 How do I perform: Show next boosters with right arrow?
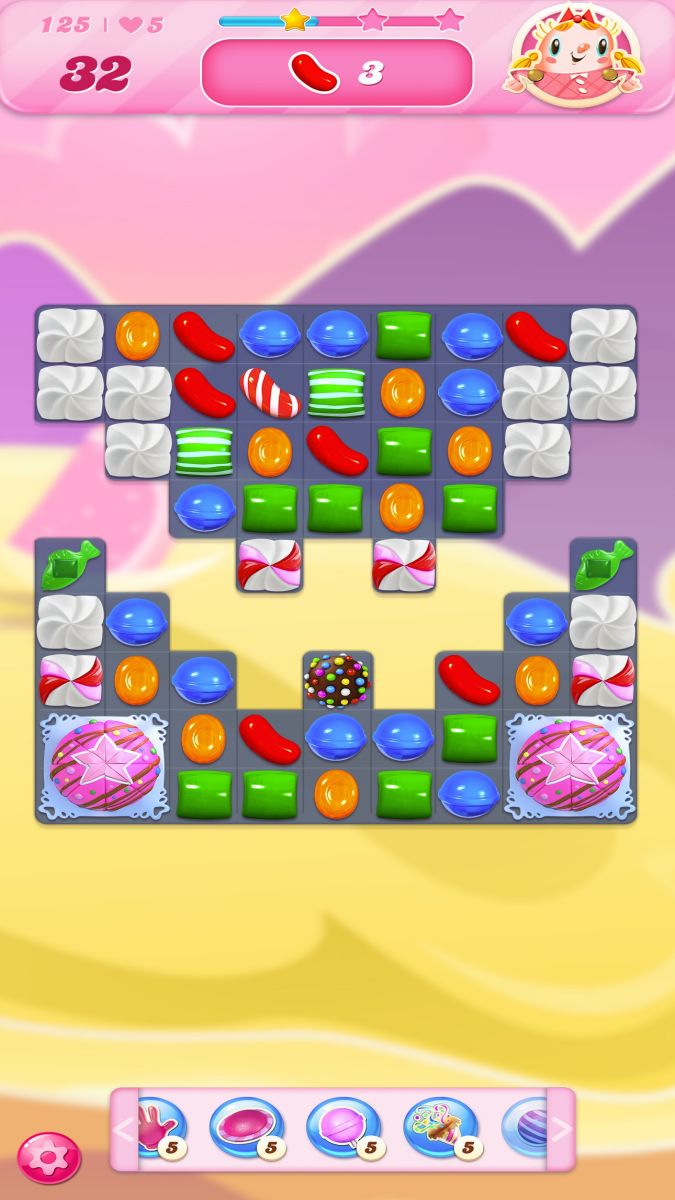tap(561, 1130)
